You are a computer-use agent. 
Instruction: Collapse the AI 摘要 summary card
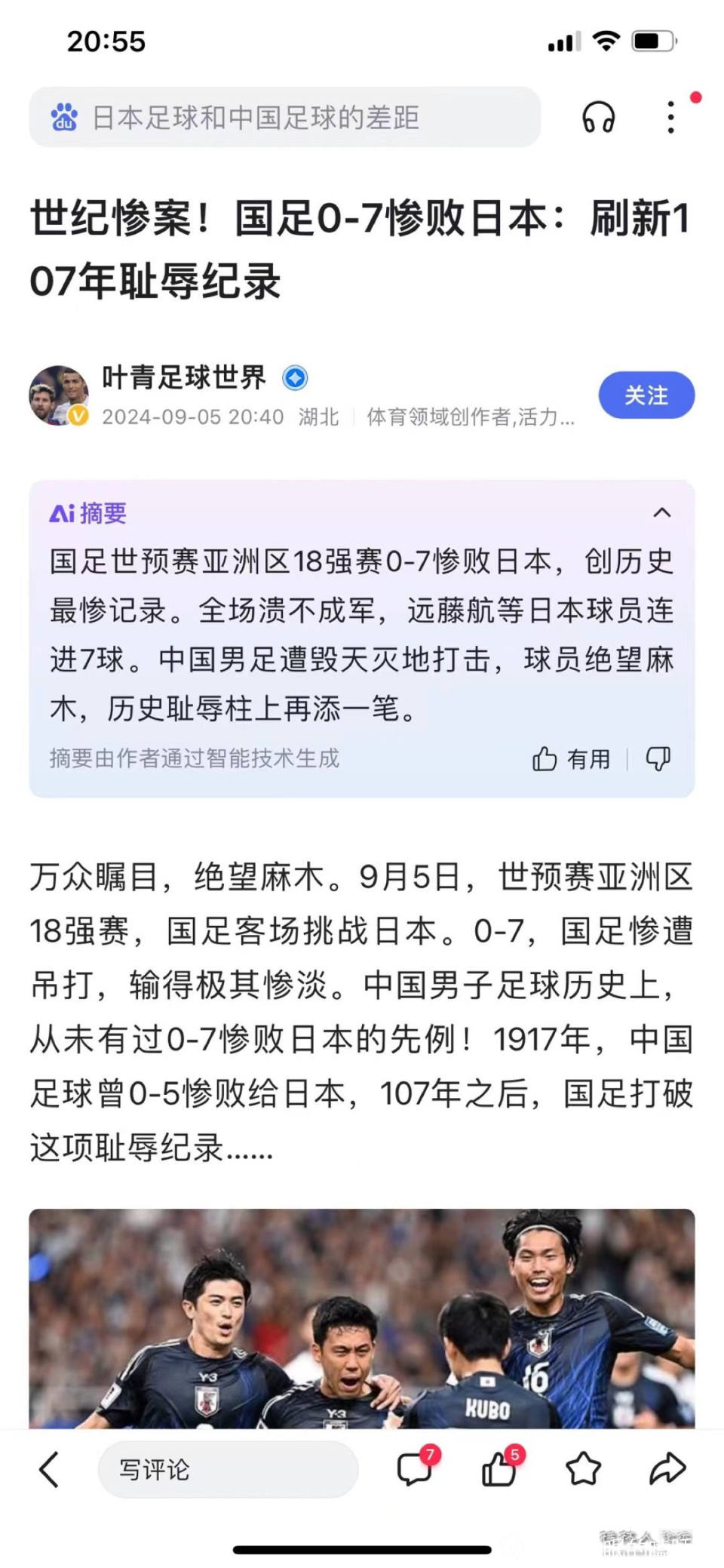(x=661, y=513)
